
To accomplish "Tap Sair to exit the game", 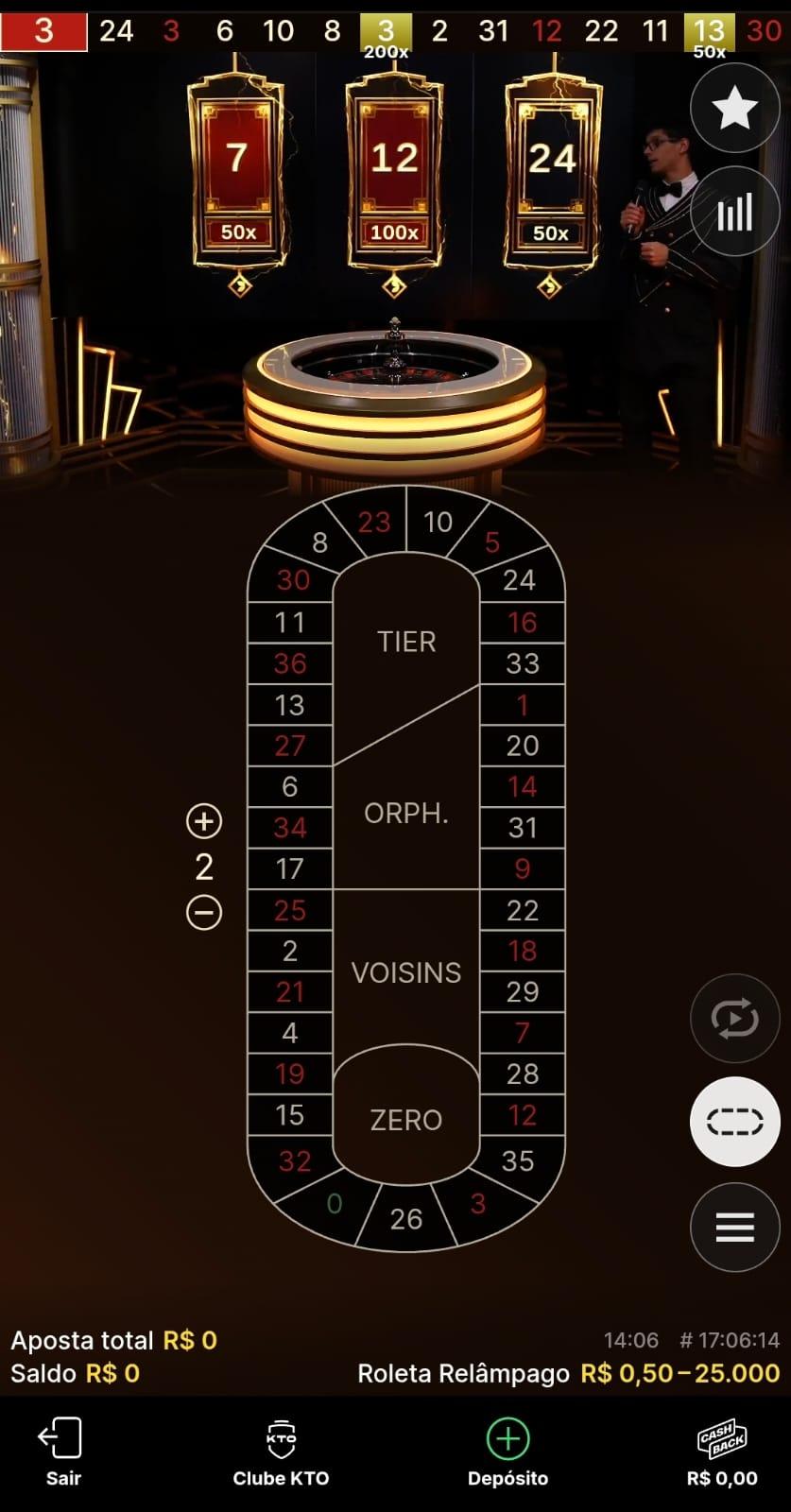I will tap(62, 1452).
